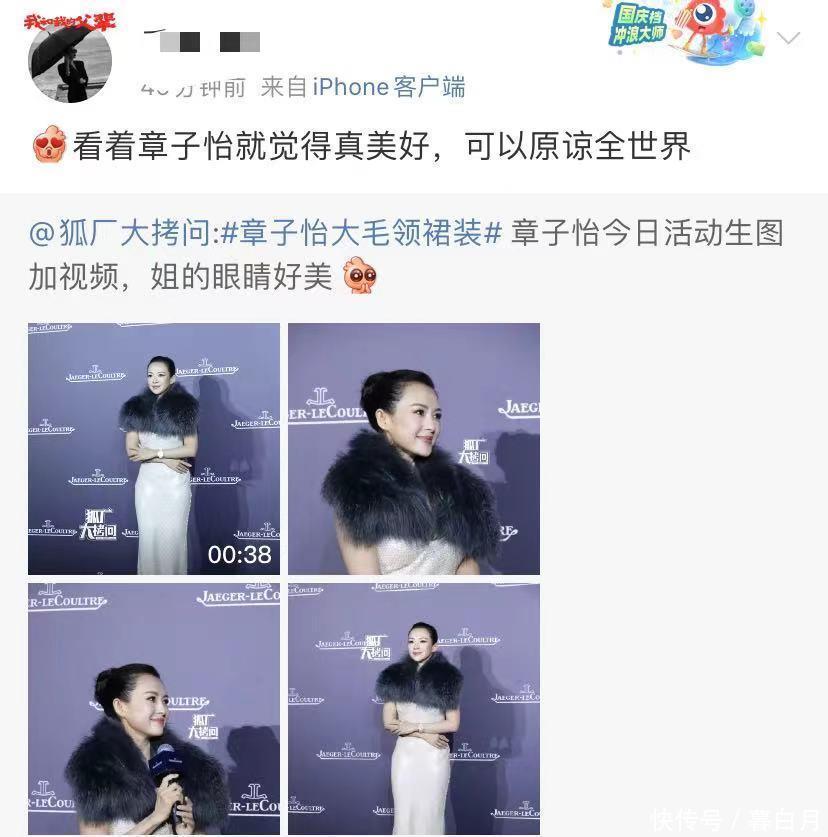Play the 00:38 video thumbnail
Screen dimensions: 828x837
(154, 448)
